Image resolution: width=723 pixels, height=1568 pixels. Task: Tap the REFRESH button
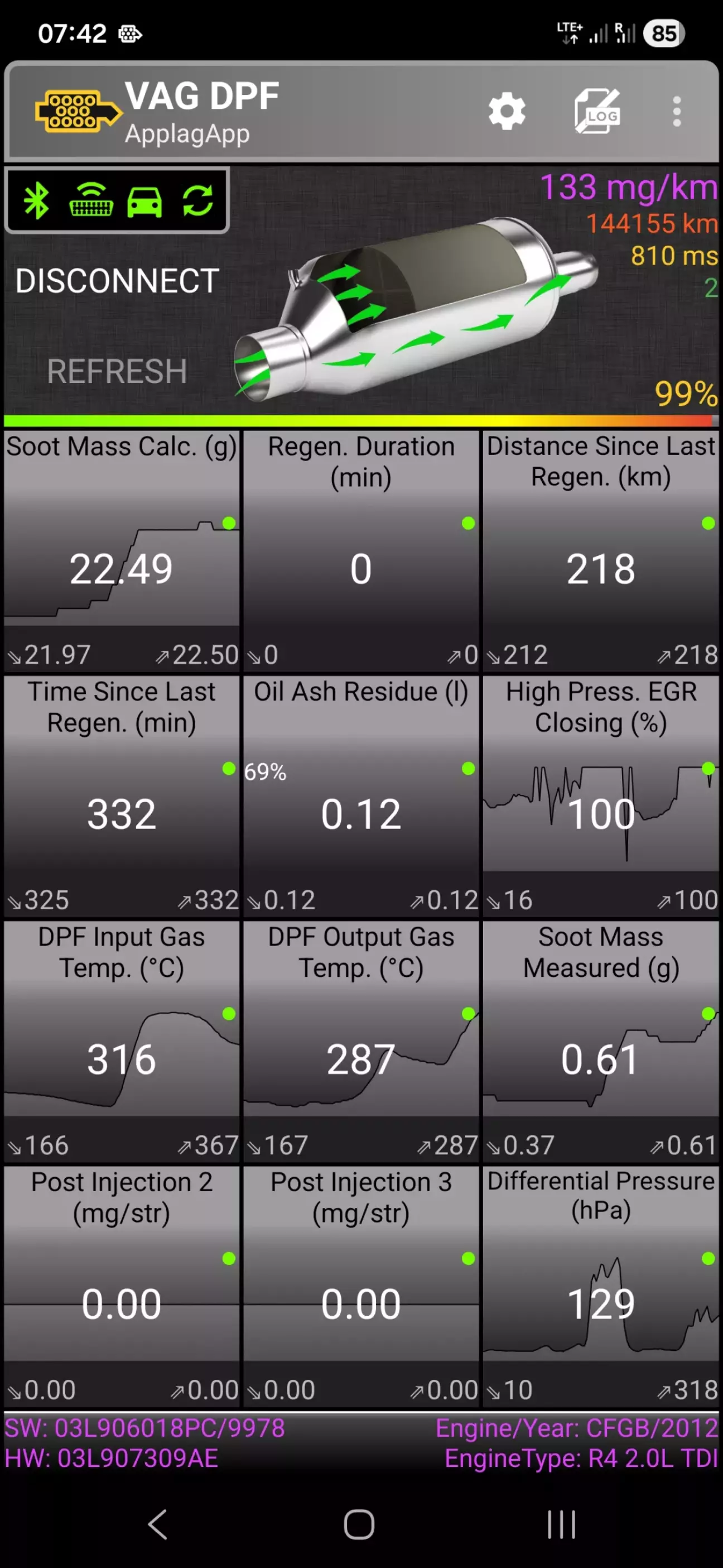(x=117, y=371)
